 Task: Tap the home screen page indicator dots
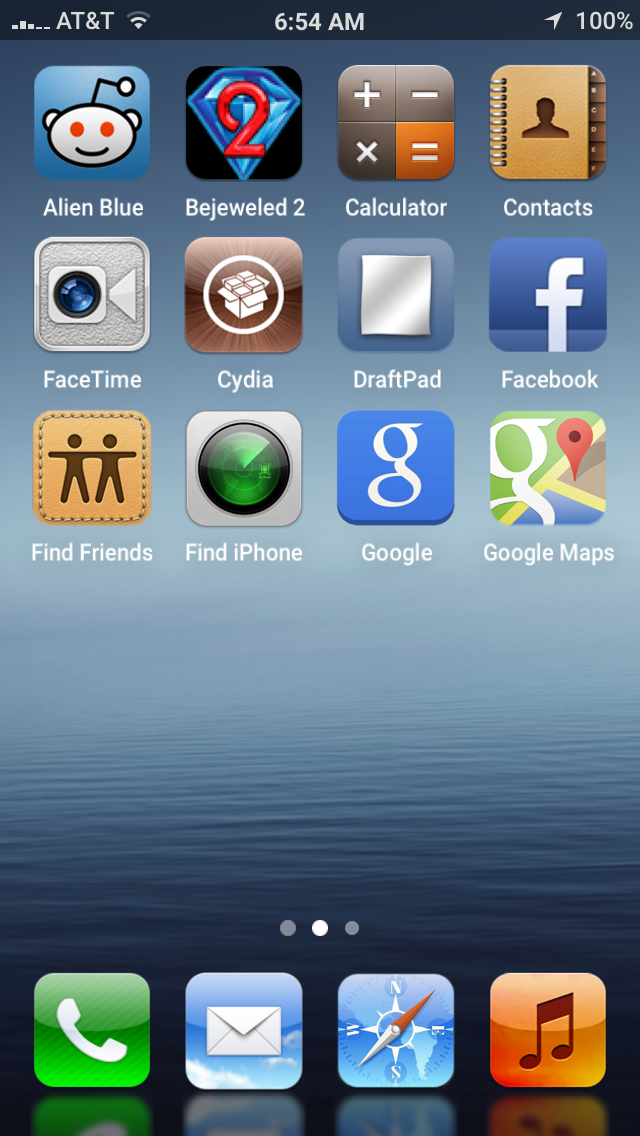[x=320, y=928]
